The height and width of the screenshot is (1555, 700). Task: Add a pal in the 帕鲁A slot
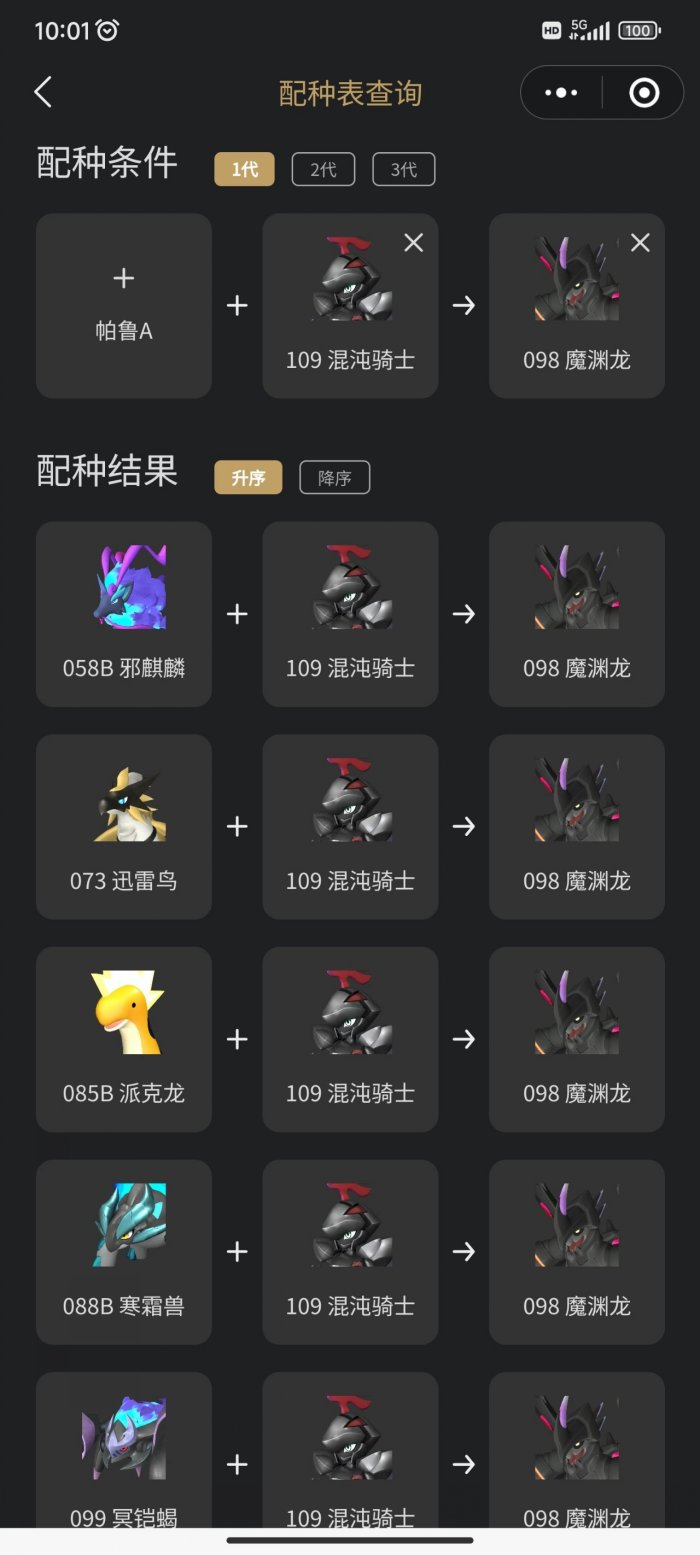pos(124,305)
